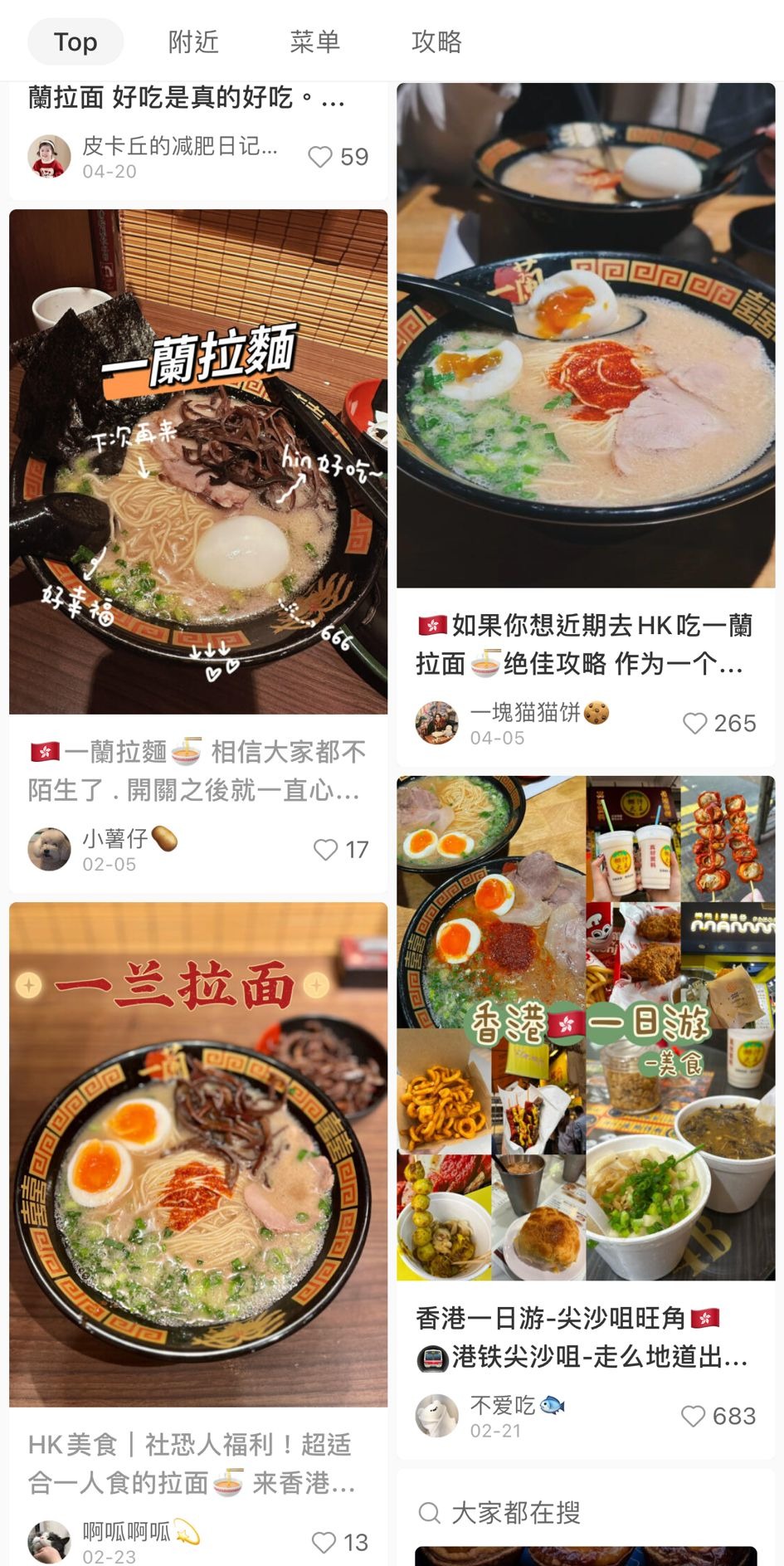784x1566 pixels.
Task: Switch to the Top tab
Action: [x=75, y=41]
